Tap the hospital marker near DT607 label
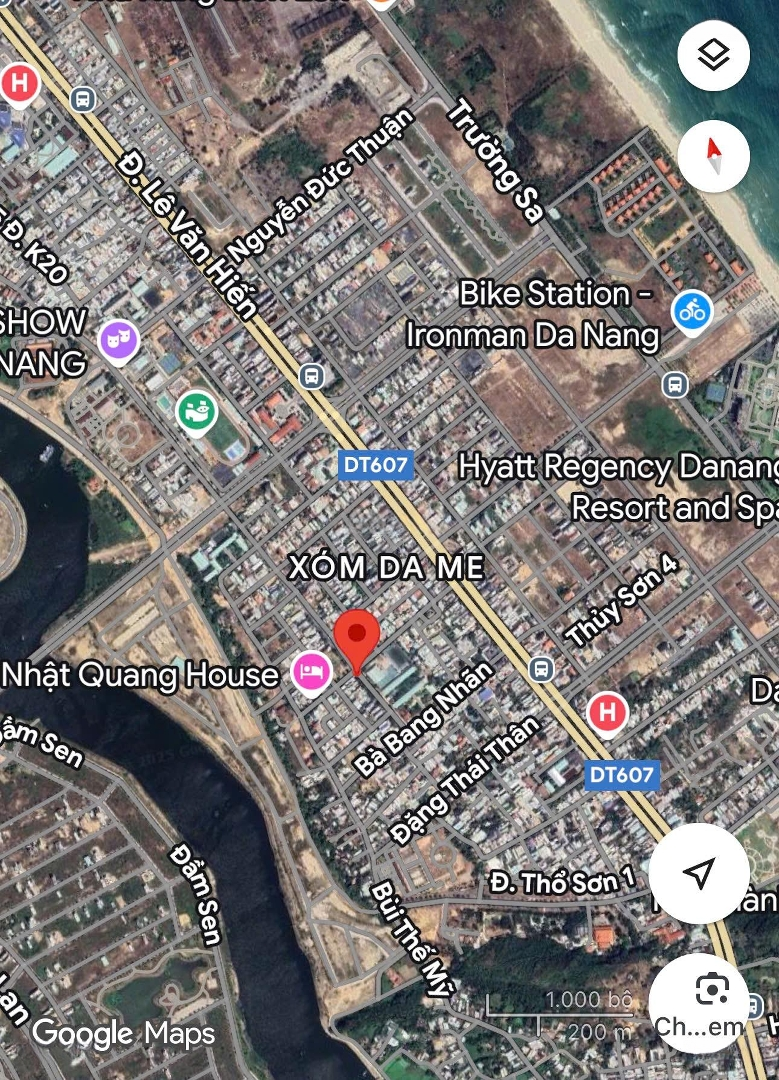The width and height of the screenshot is (779, 1080). (x=606, y=712)
